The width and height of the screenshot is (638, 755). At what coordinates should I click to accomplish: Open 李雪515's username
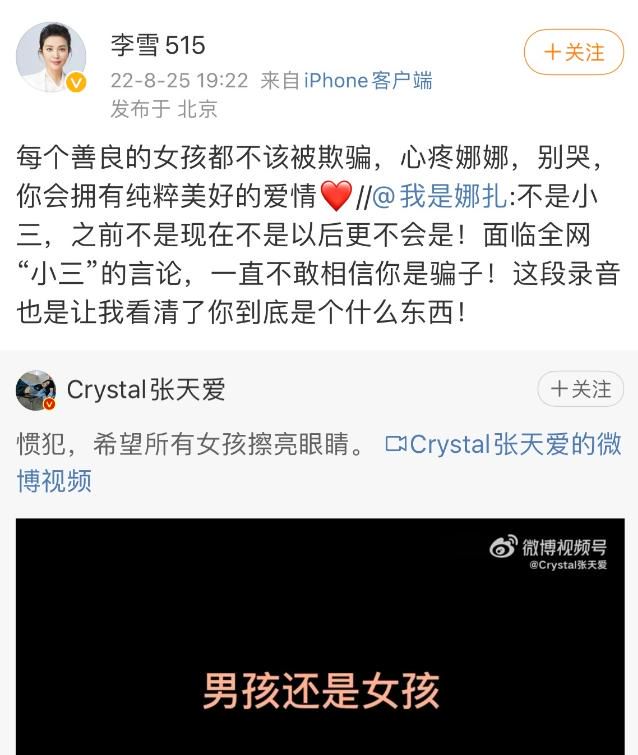157,45
